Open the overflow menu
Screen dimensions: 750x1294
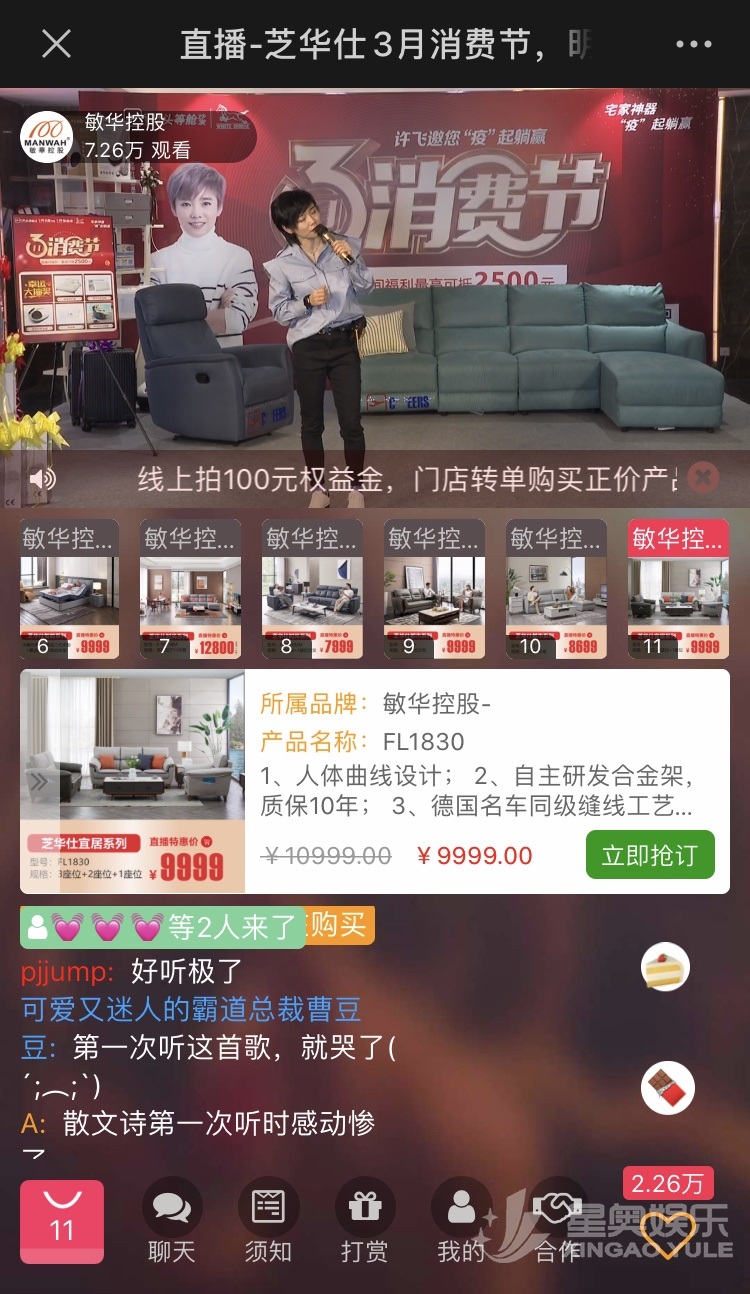click(x=693, y=44)
